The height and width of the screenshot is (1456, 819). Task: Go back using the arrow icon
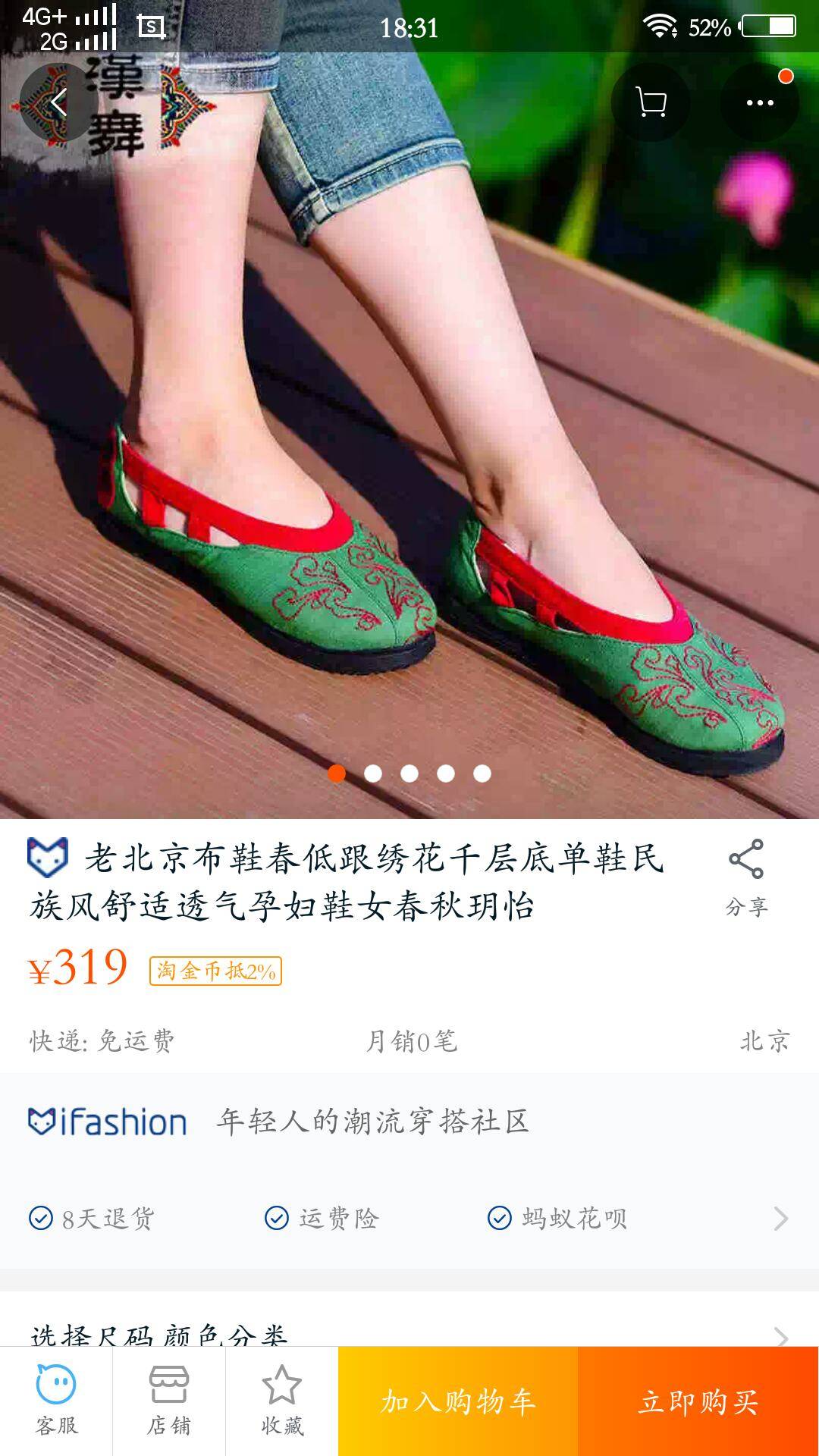59,102
